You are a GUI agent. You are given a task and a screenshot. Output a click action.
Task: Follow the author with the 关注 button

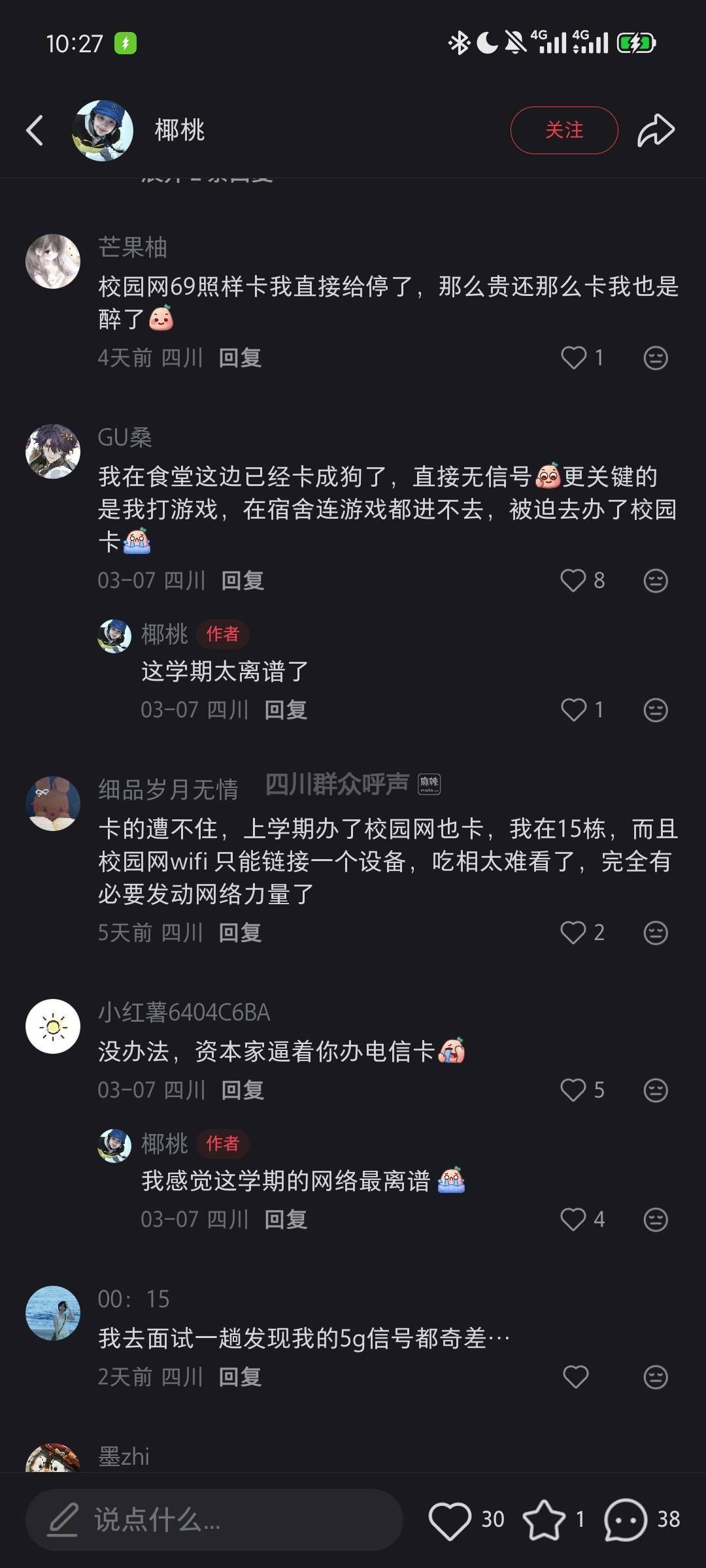pos(563,130)
